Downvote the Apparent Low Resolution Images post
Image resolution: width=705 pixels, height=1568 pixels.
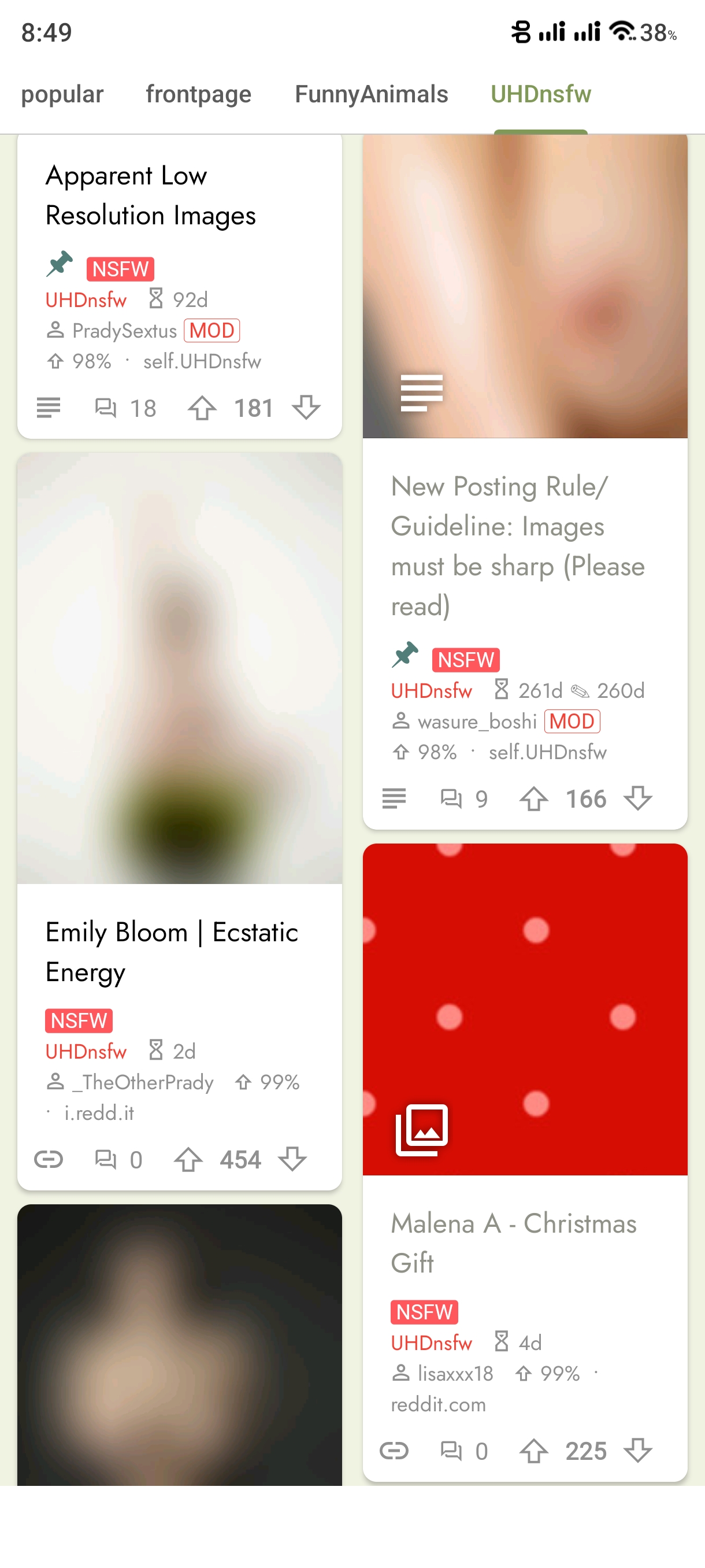[306, 408]
